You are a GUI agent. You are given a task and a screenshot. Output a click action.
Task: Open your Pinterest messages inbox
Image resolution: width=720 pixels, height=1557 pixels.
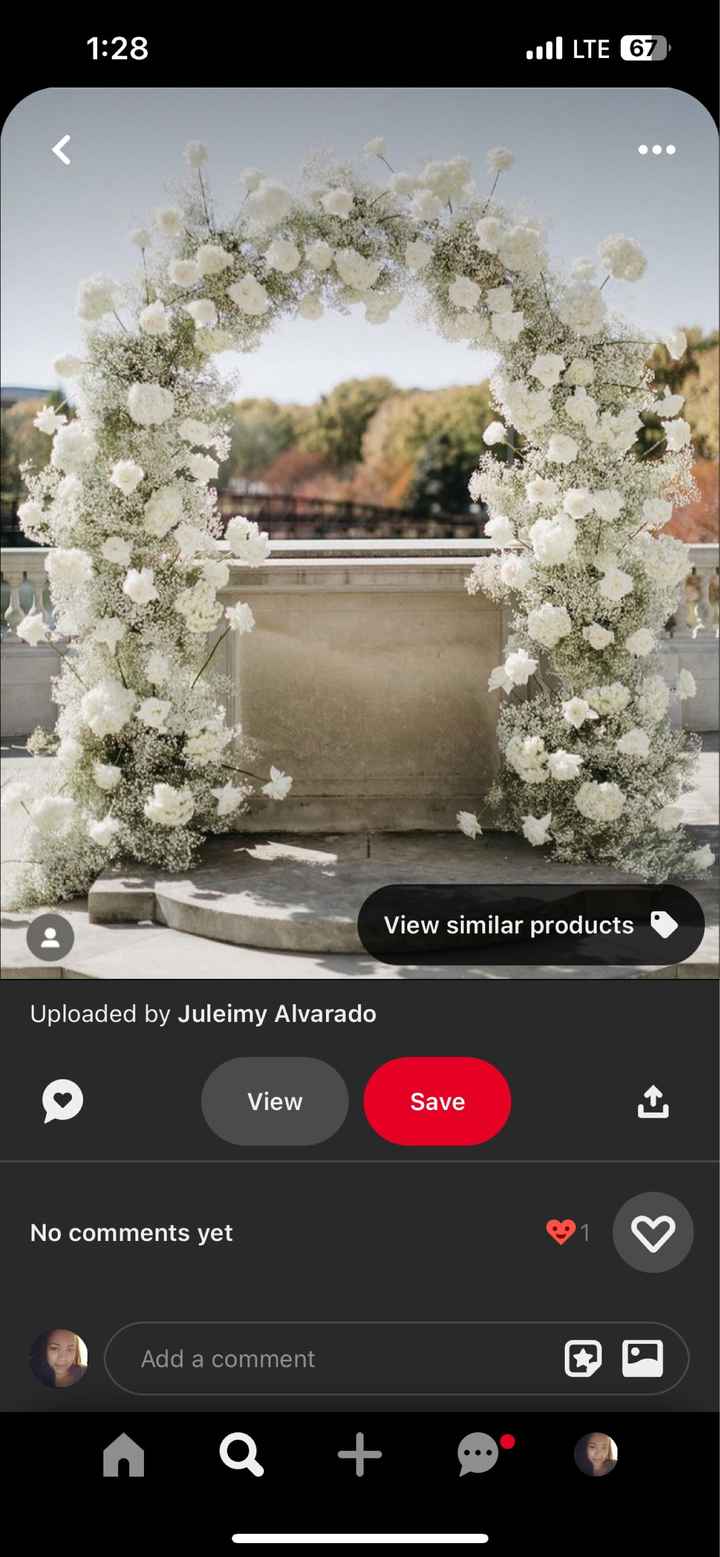(x=477, y=1456)
